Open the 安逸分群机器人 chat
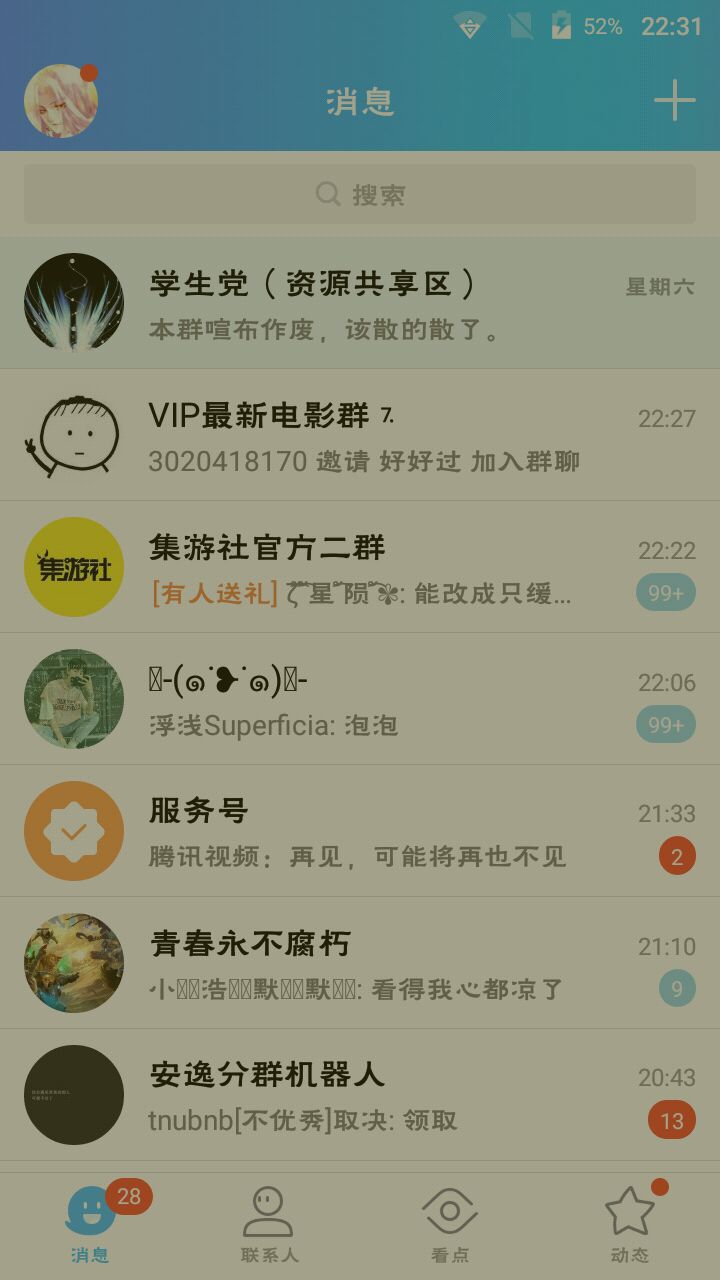720x1280 pixels. (360, 1095)
